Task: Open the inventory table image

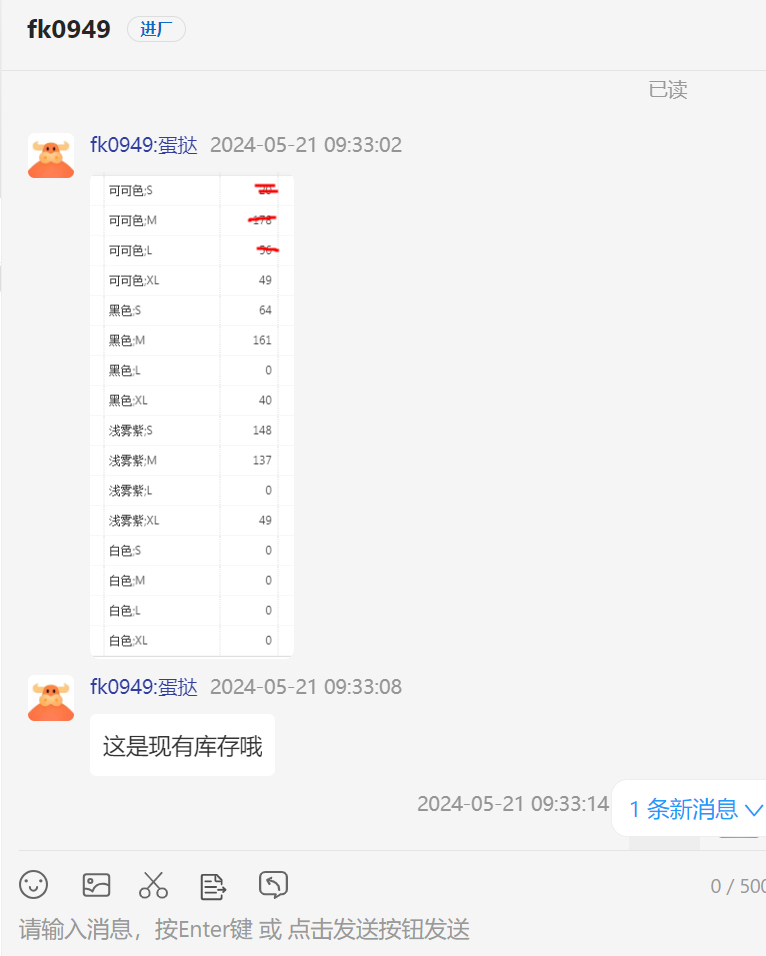Action: pos(191,415)
